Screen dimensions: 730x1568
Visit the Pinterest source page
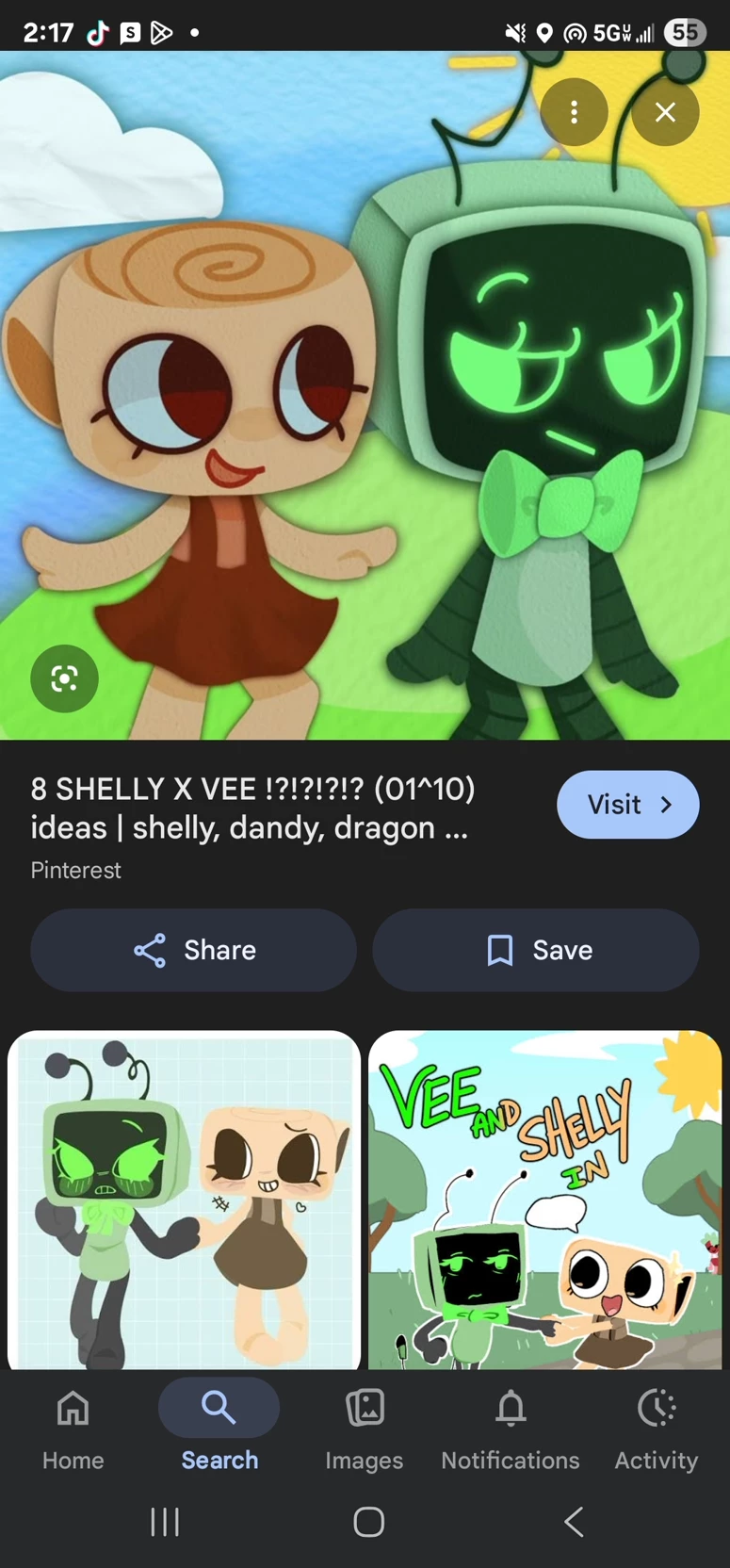click(x=627, y=805)
